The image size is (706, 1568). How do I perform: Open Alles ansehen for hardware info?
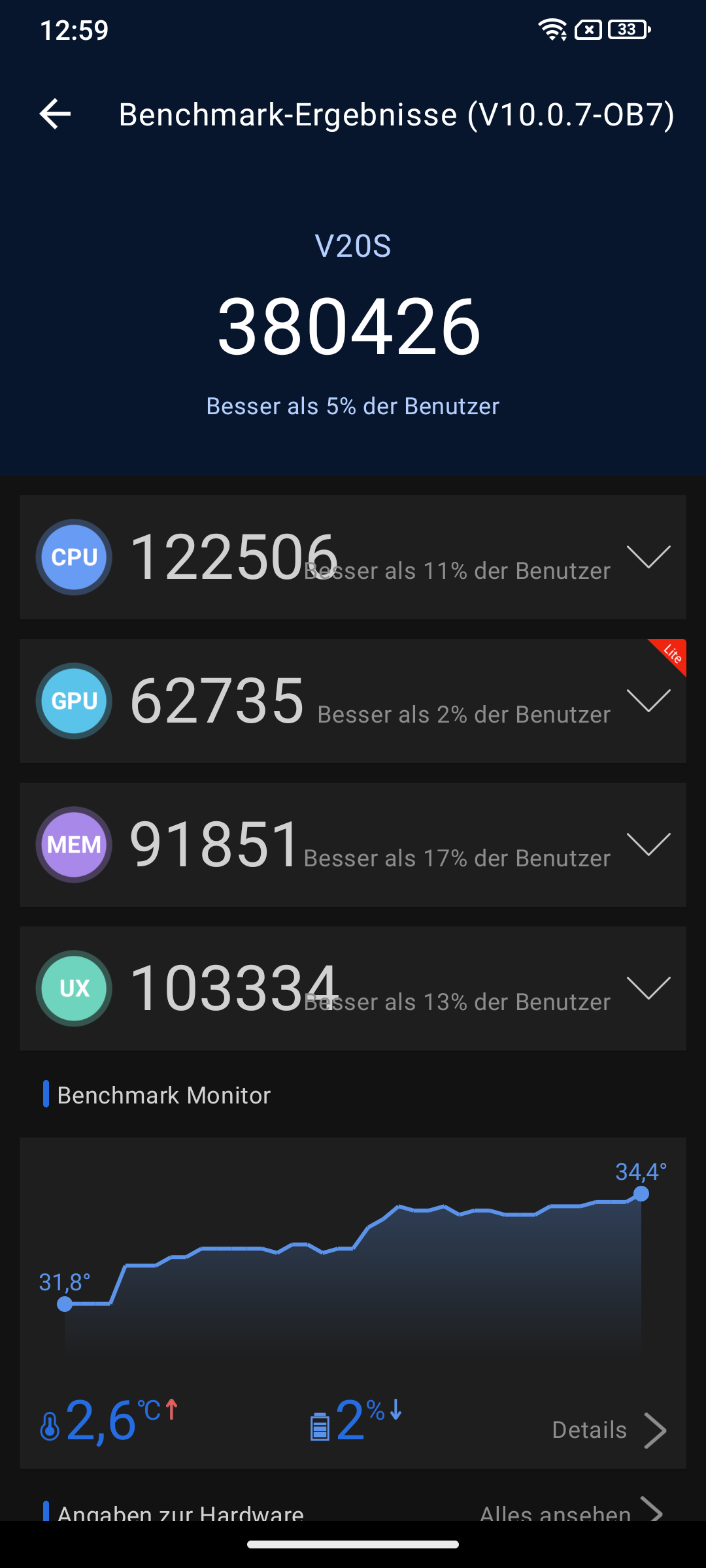tap(571, 1511)
